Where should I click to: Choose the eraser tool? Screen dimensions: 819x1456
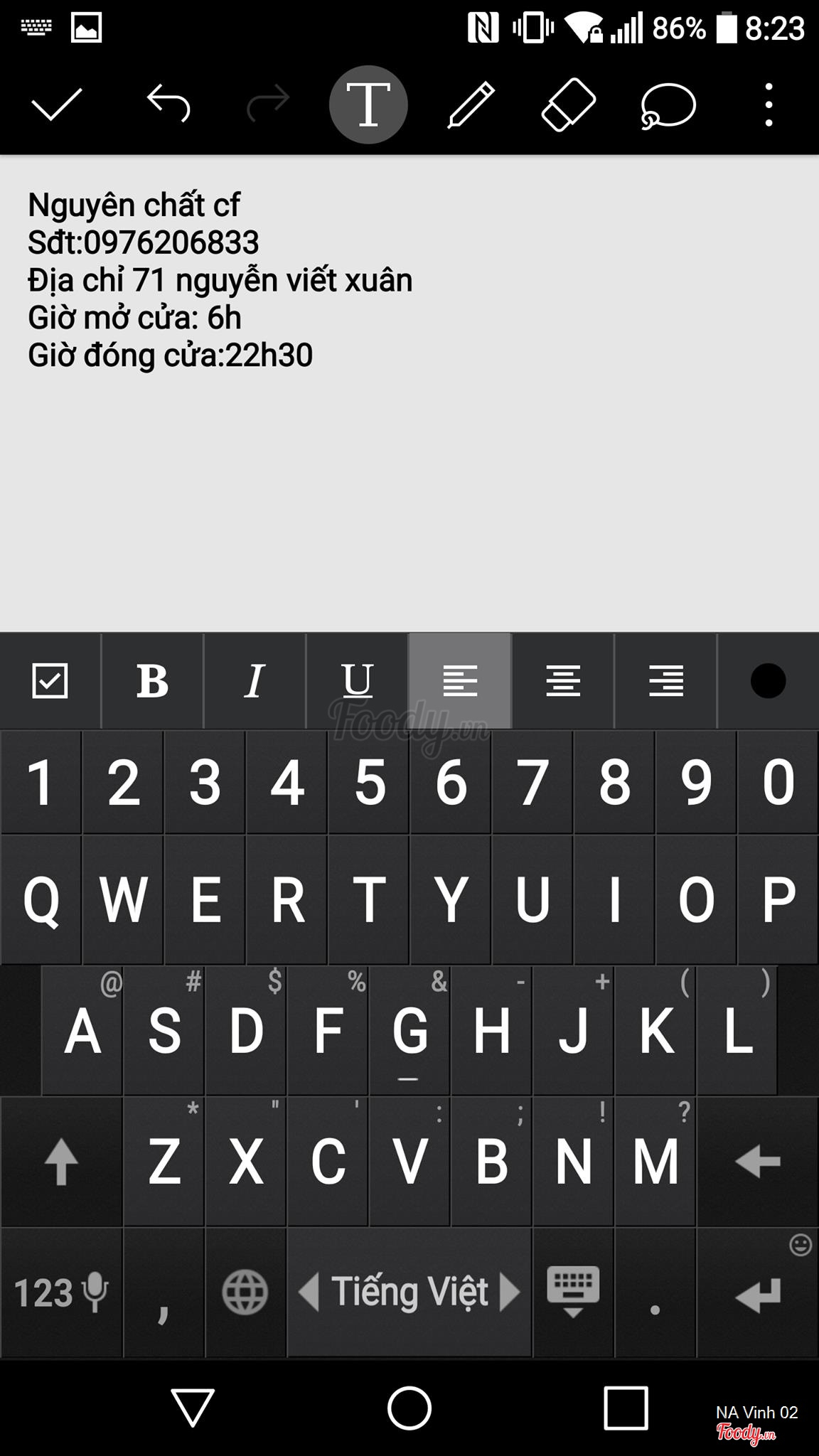pyautogui.click(x=569, y=105)
